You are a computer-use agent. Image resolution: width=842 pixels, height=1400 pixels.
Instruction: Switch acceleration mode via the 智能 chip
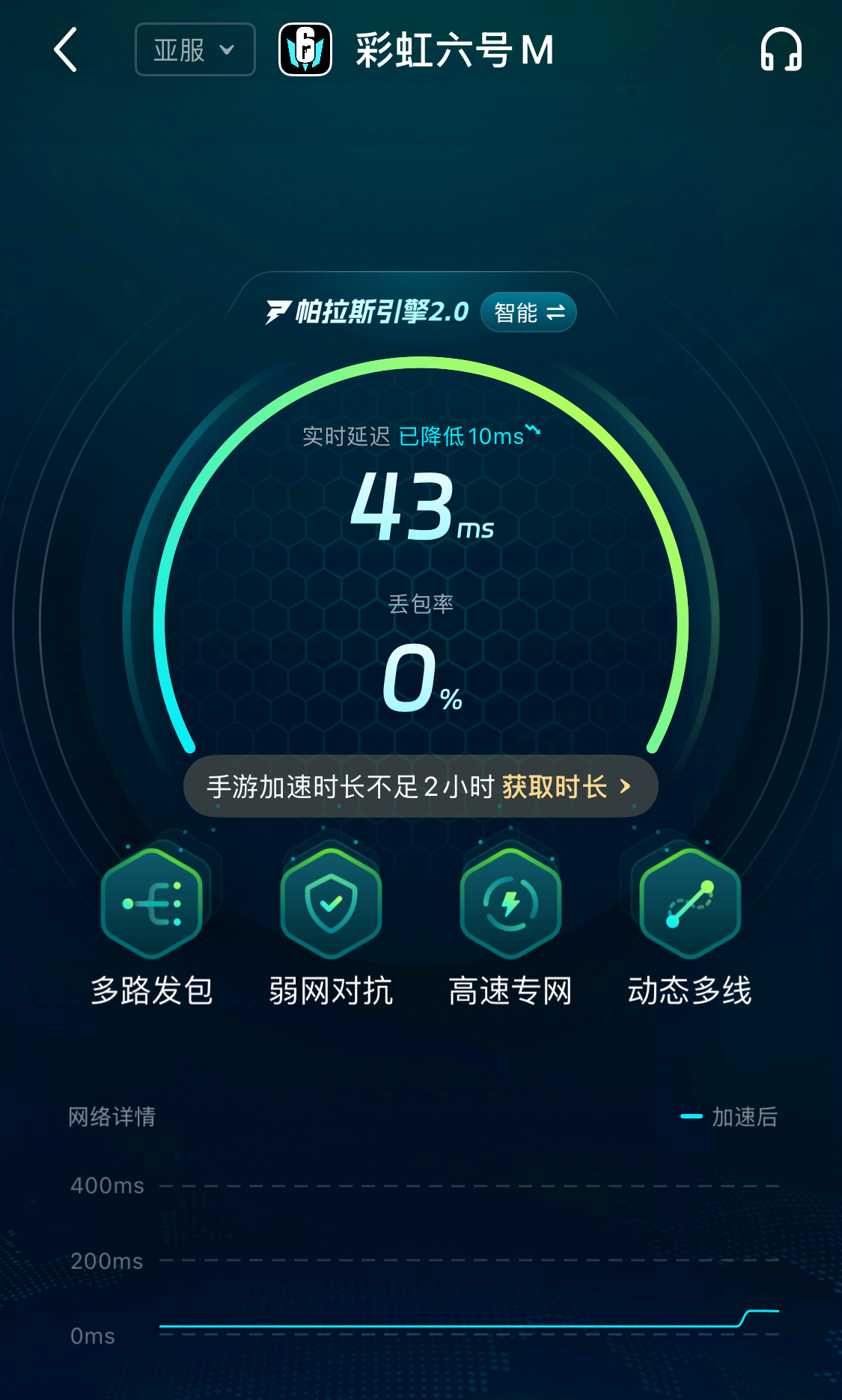coord(528,312)
